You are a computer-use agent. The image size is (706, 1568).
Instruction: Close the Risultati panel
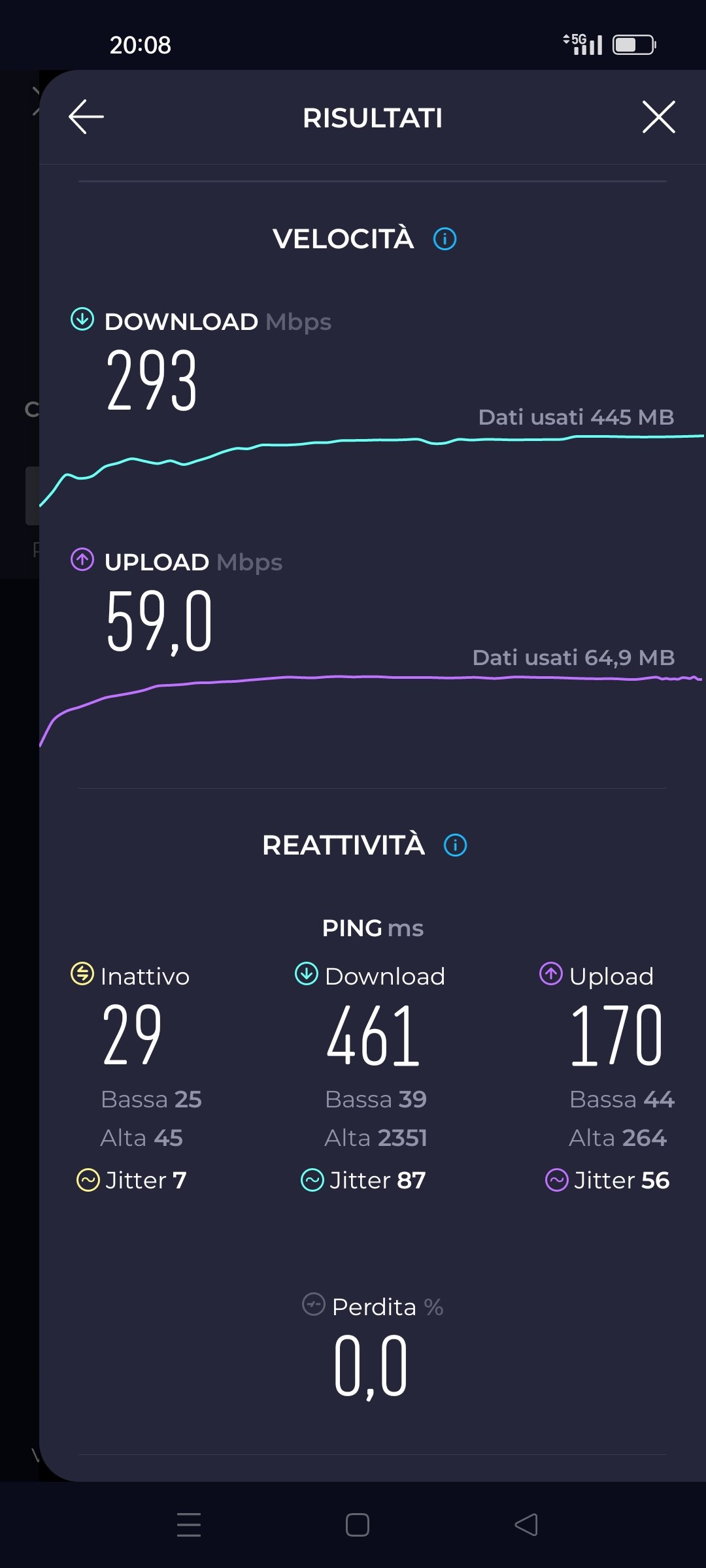coord(658,117)
